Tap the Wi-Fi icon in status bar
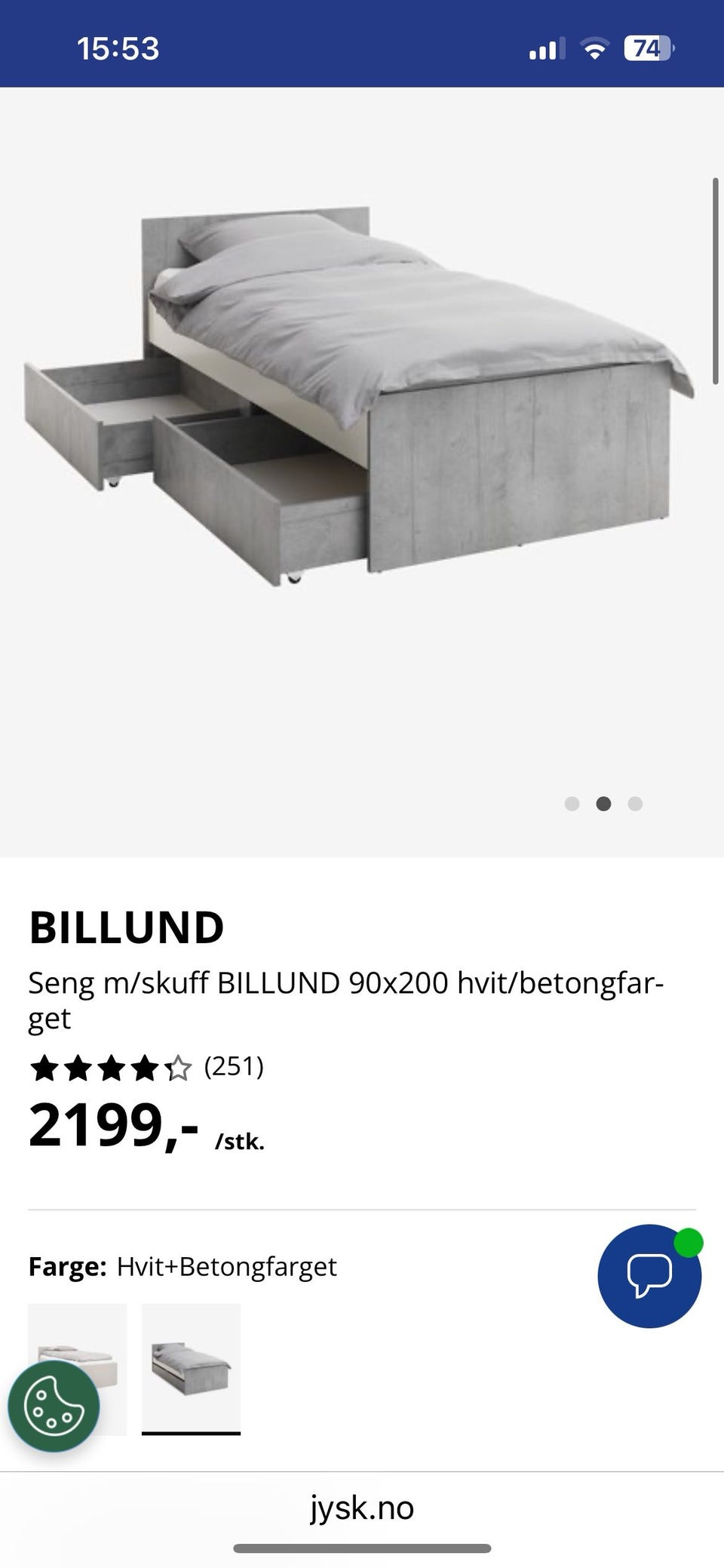The image size is (724, 1568). click(595, 48)
